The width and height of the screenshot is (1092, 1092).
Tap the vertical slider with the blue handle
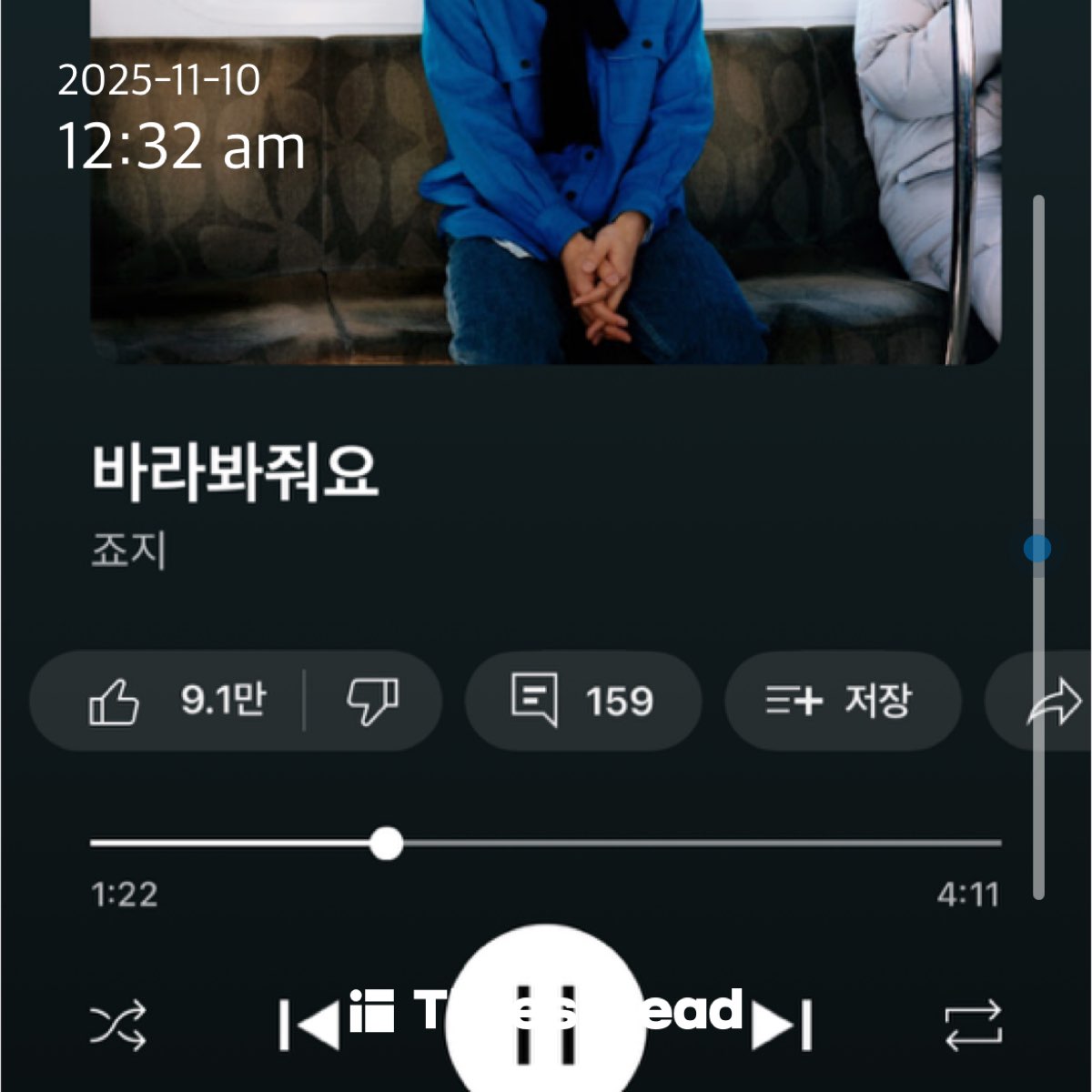point(1037,548)
